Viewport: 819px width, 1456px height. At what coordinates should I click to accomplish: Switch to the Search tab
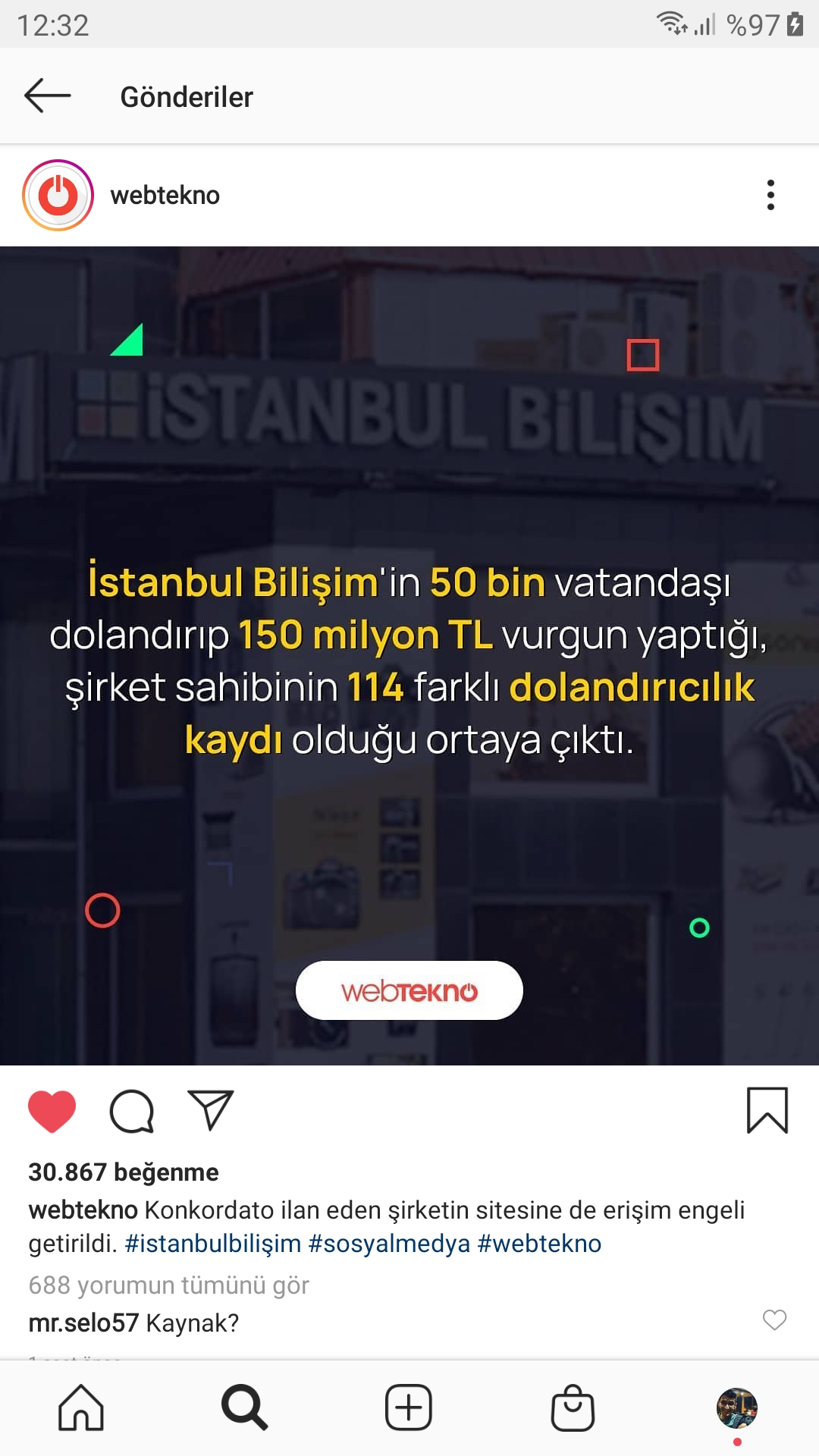click(244, 1407)
